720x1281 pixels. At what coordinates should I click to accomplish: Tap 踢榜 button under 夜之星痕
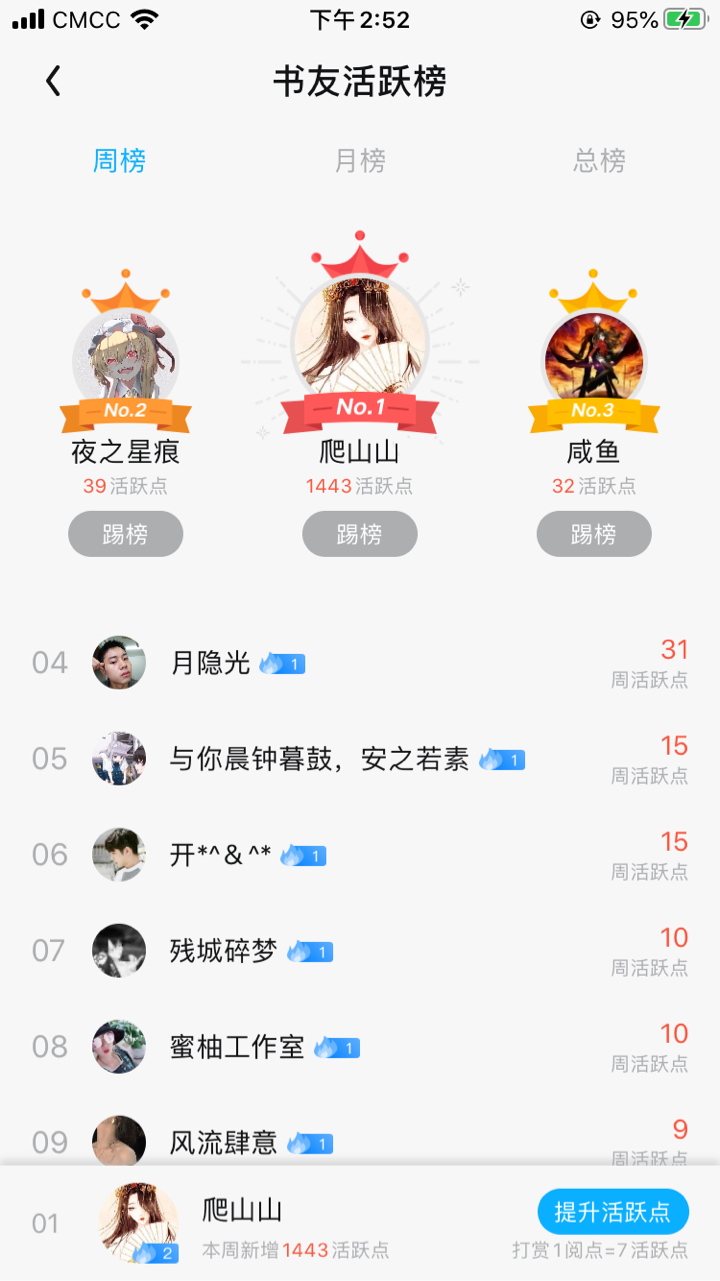(x=126, y=534)
